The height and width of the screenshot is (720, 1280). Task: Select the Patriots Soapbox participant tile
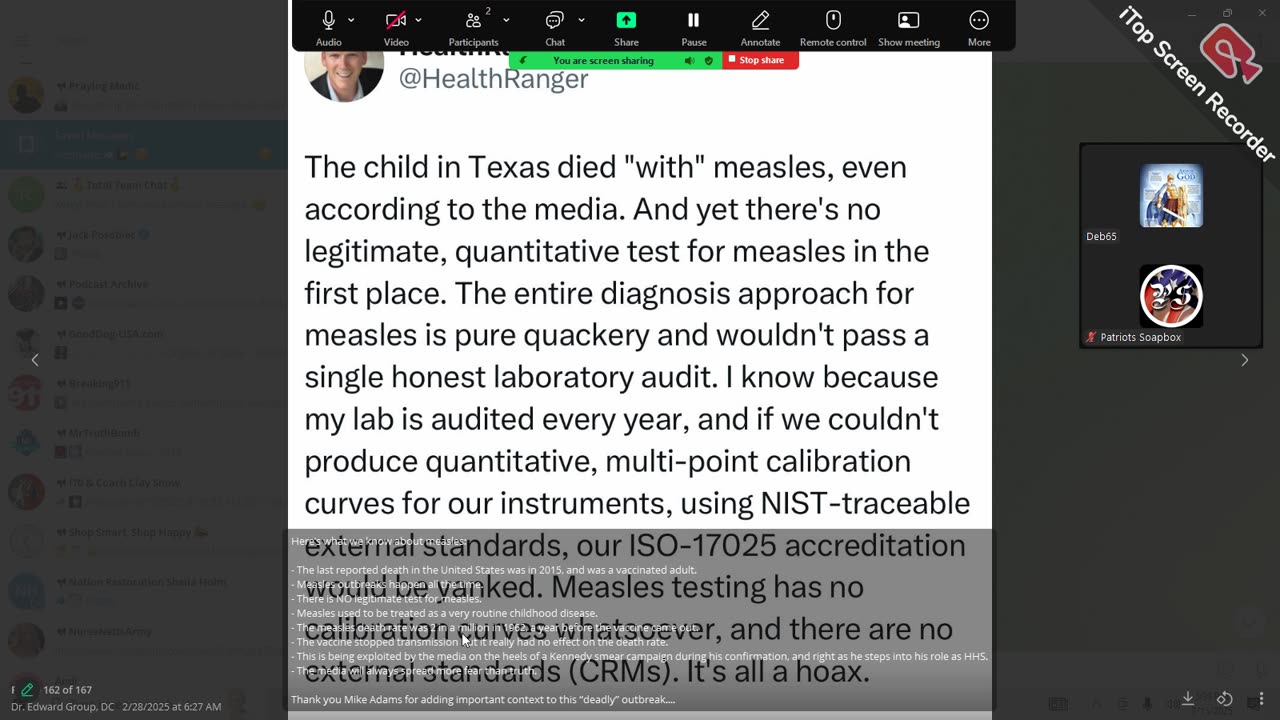click(x=1171, y=296)
